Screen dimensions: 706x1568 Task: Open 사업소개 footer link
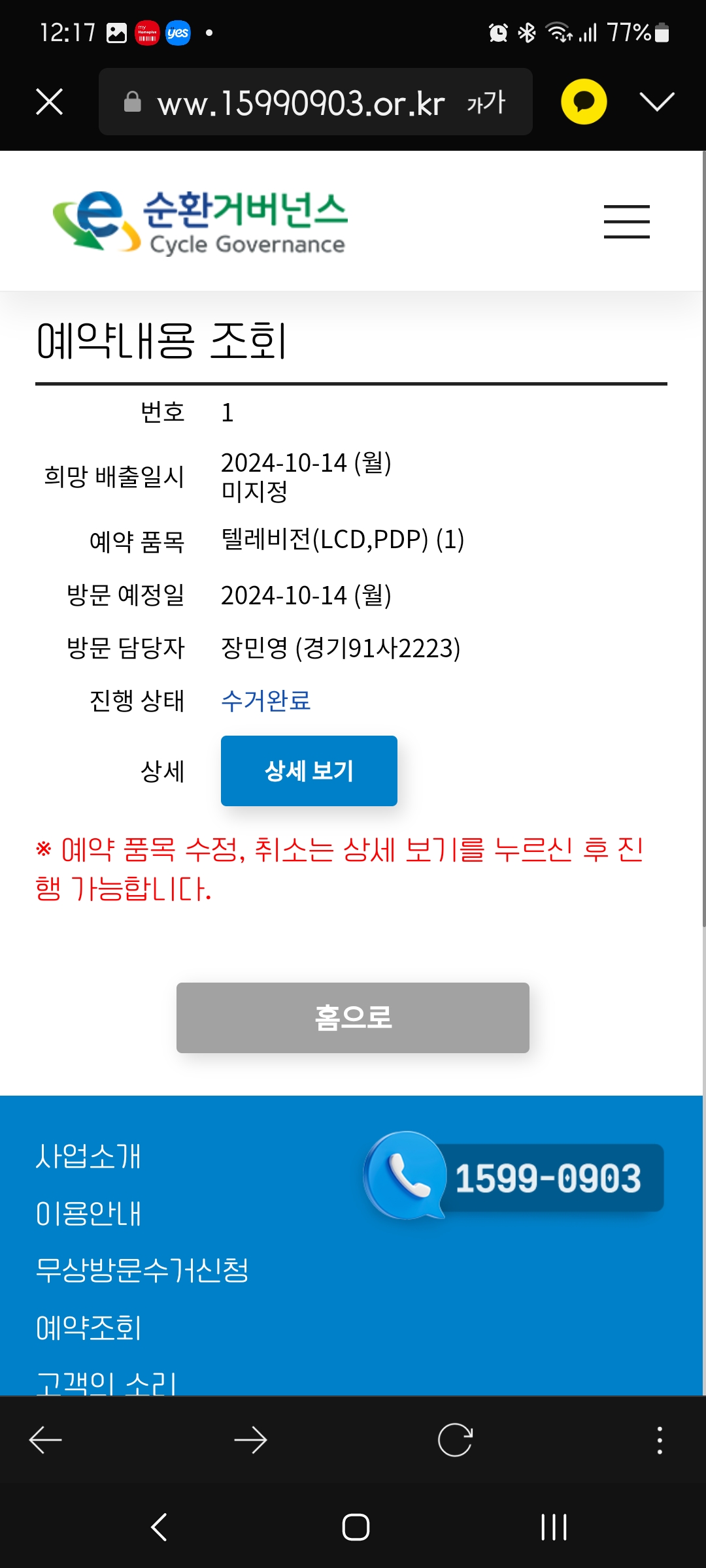tap(88, 1156)
